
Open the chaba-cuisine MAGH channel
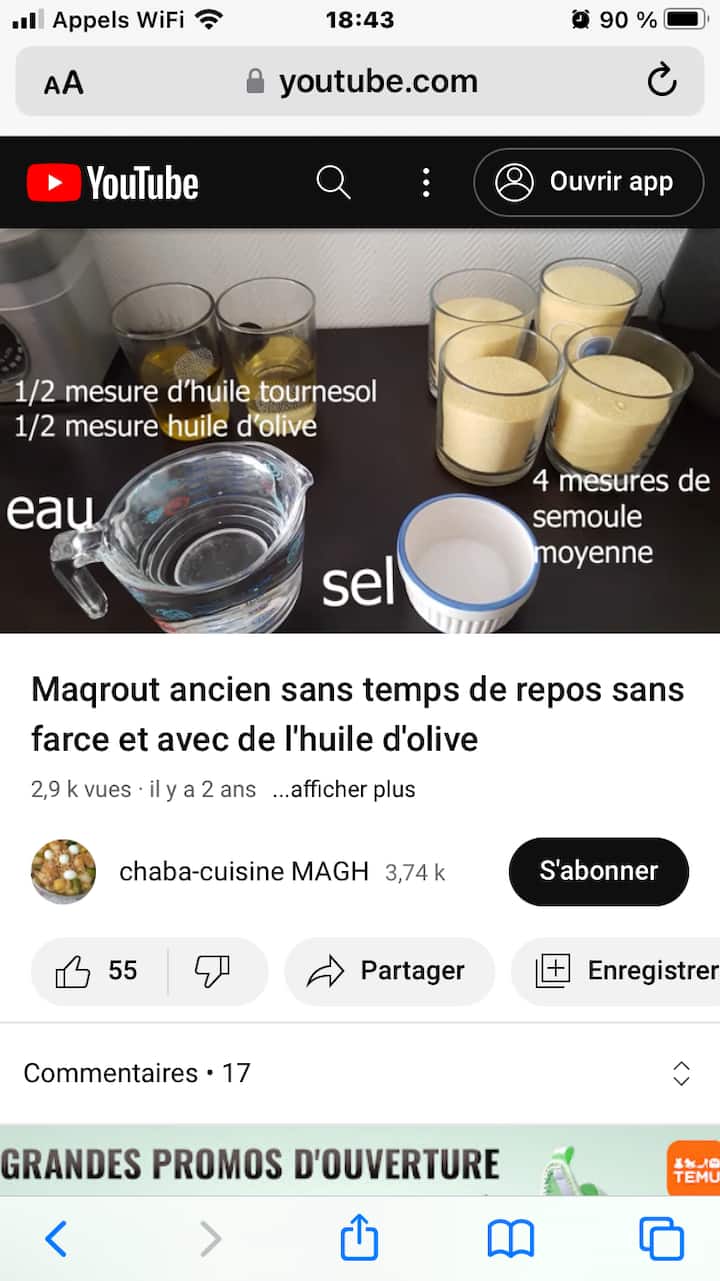pyautogui.click(x=243, y=871)
